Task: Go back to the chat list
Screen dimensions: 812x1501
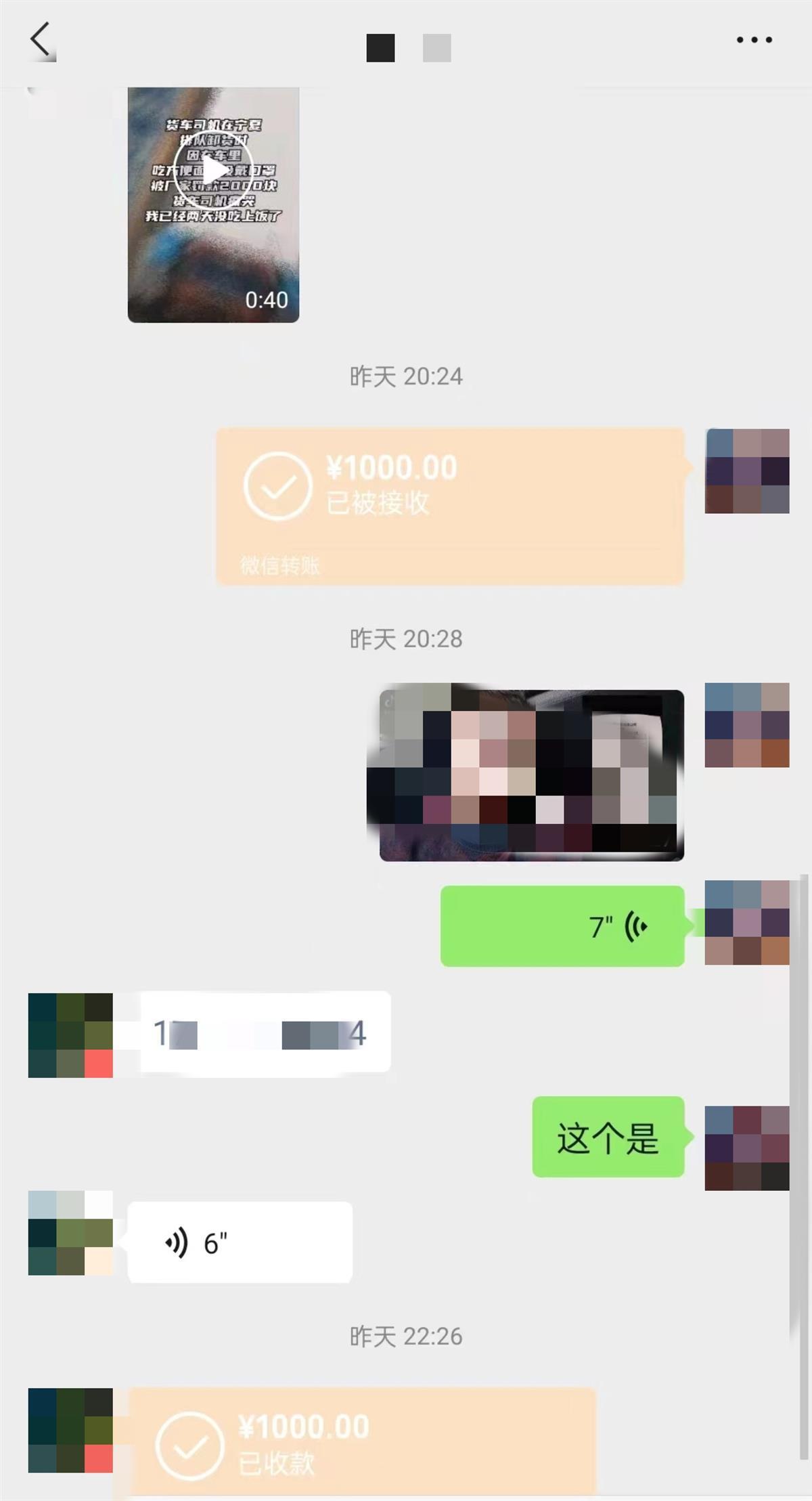Action: tap(41, 39)
